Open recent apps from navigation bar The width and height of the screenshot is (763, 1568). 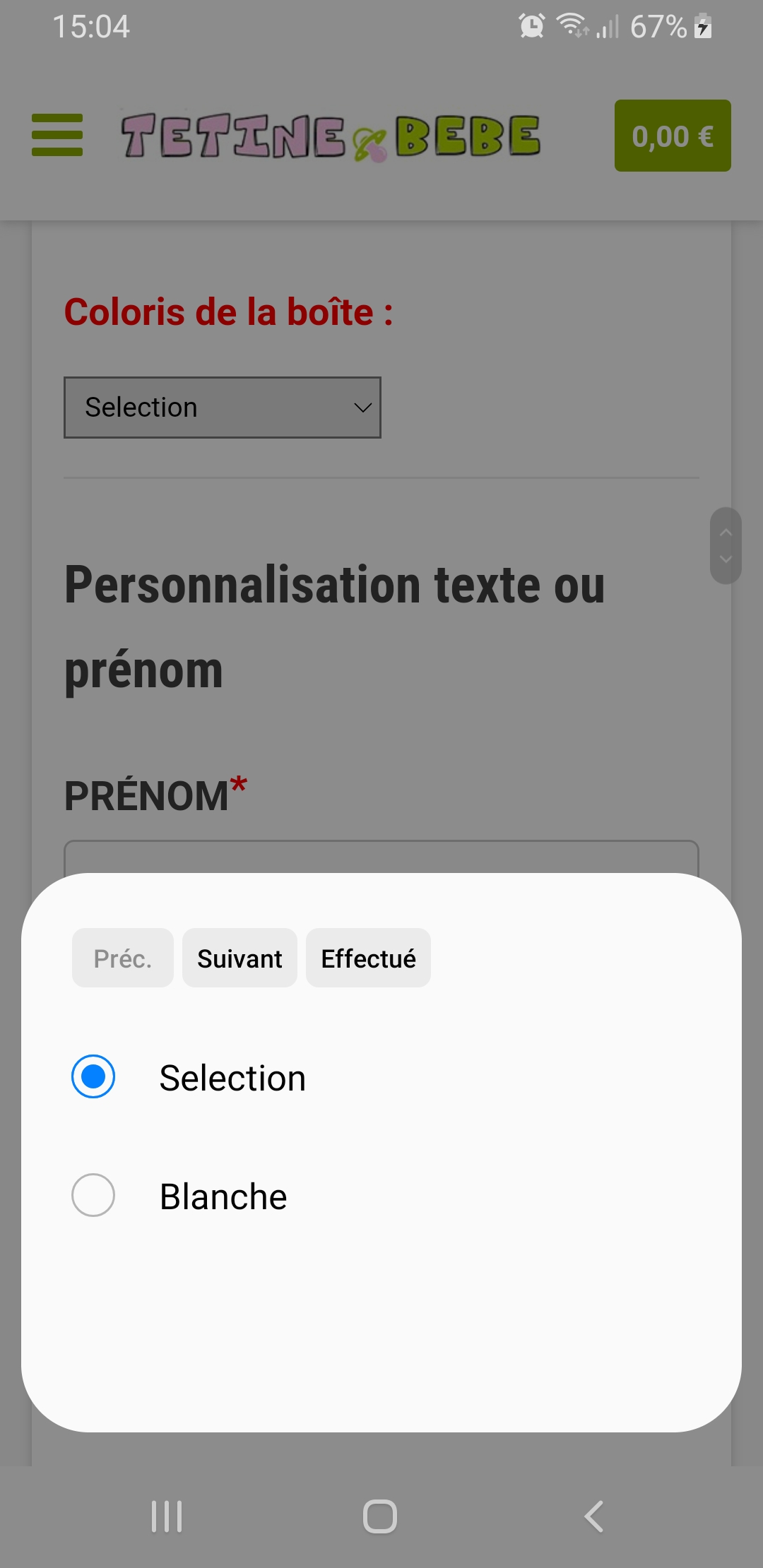[x=167, y=1516]
